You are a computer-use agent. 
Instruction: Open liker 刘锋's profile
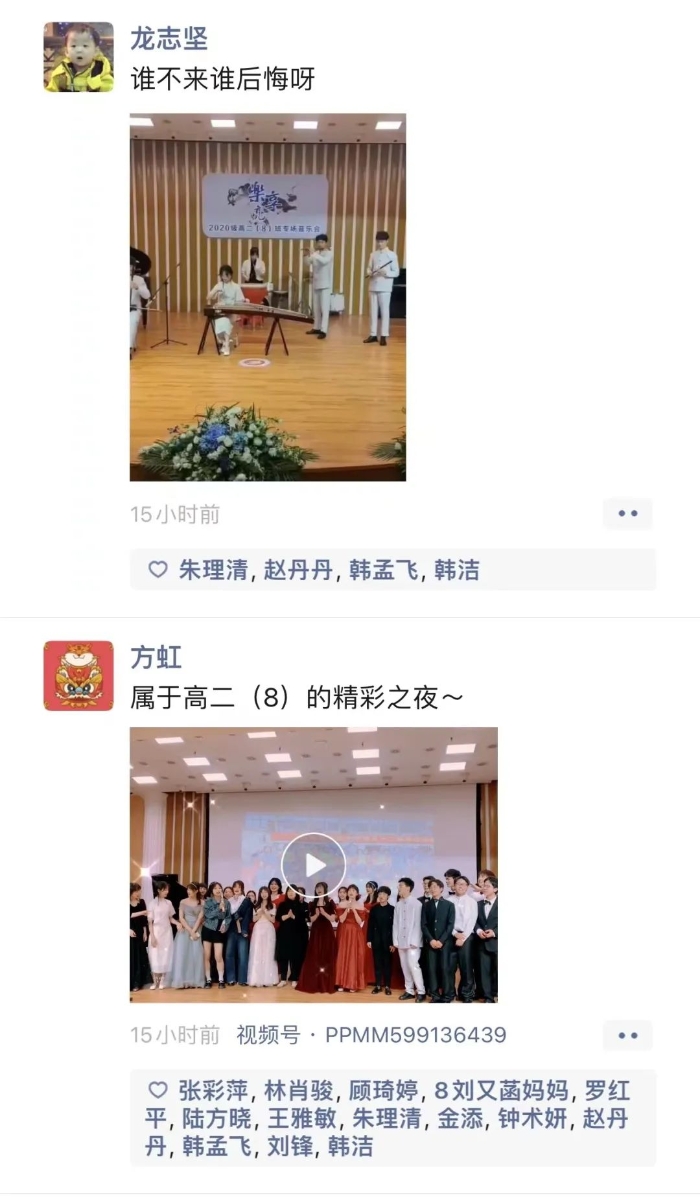(x=290, y=1146)
